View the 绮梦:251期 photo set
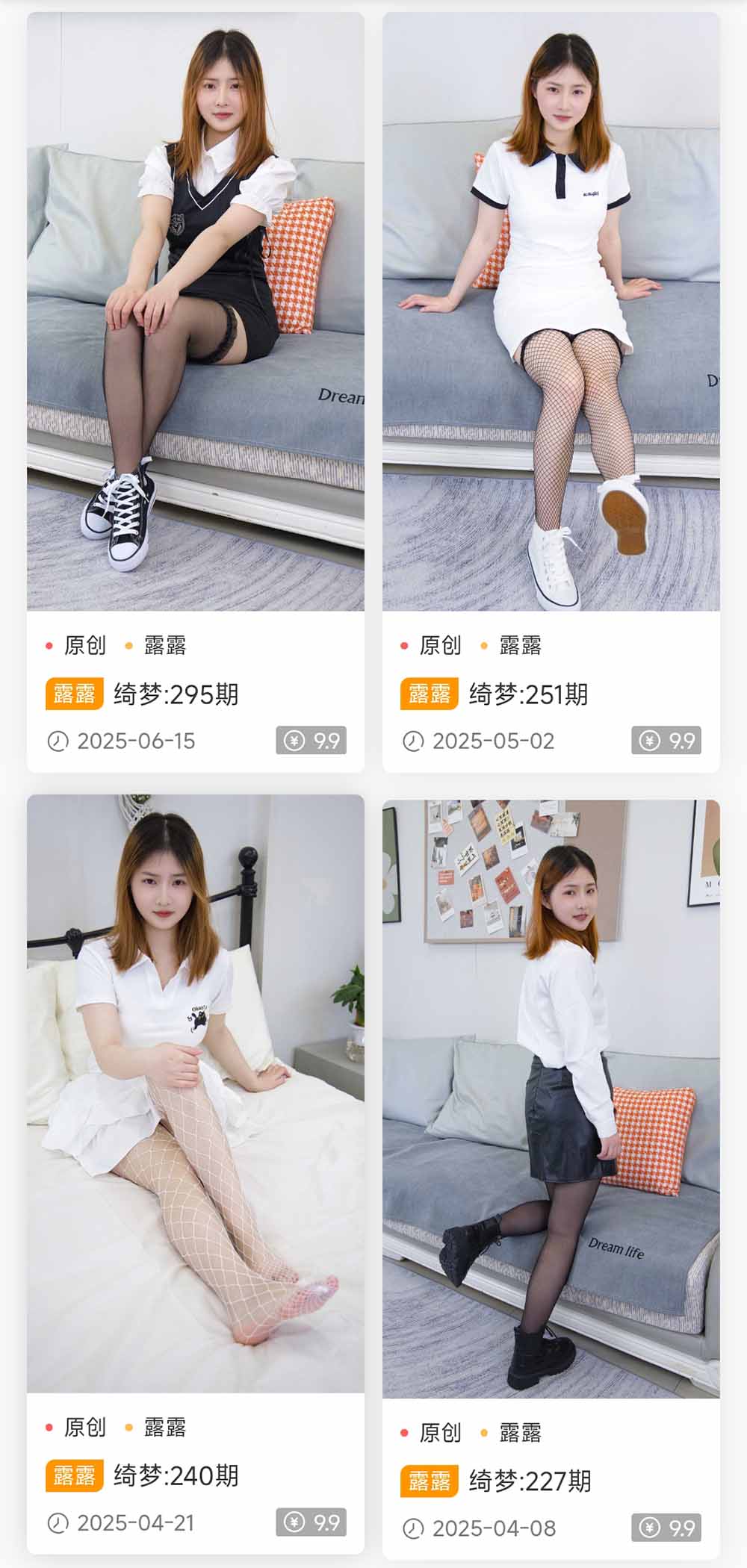Viewport: 747px width, 1568px height. [528, 694]
